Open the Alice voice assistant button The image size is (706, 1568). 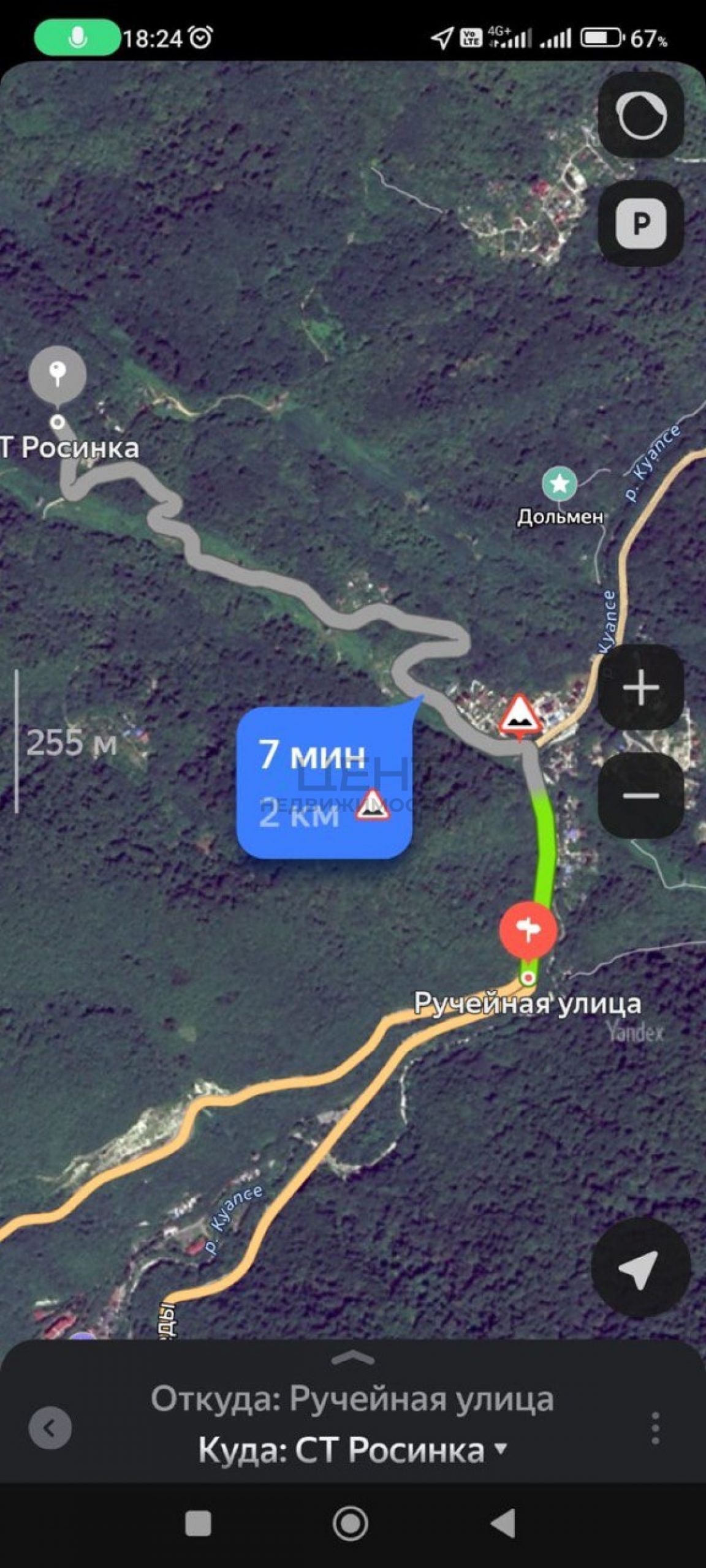(640, 116)
